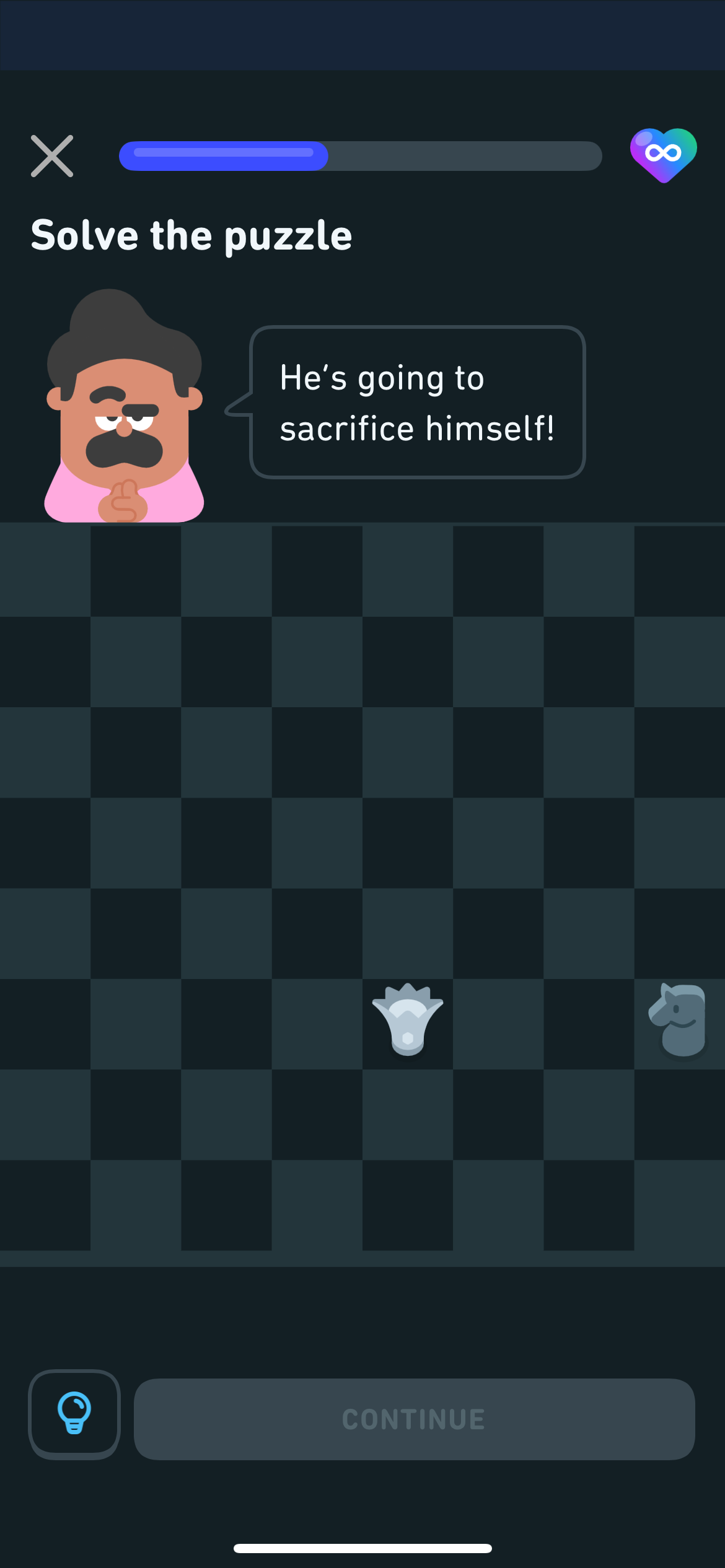Get a hint with the lightbulb button
The height and width of the screenshot is (1568, 725).
(x=74, y=1414)
